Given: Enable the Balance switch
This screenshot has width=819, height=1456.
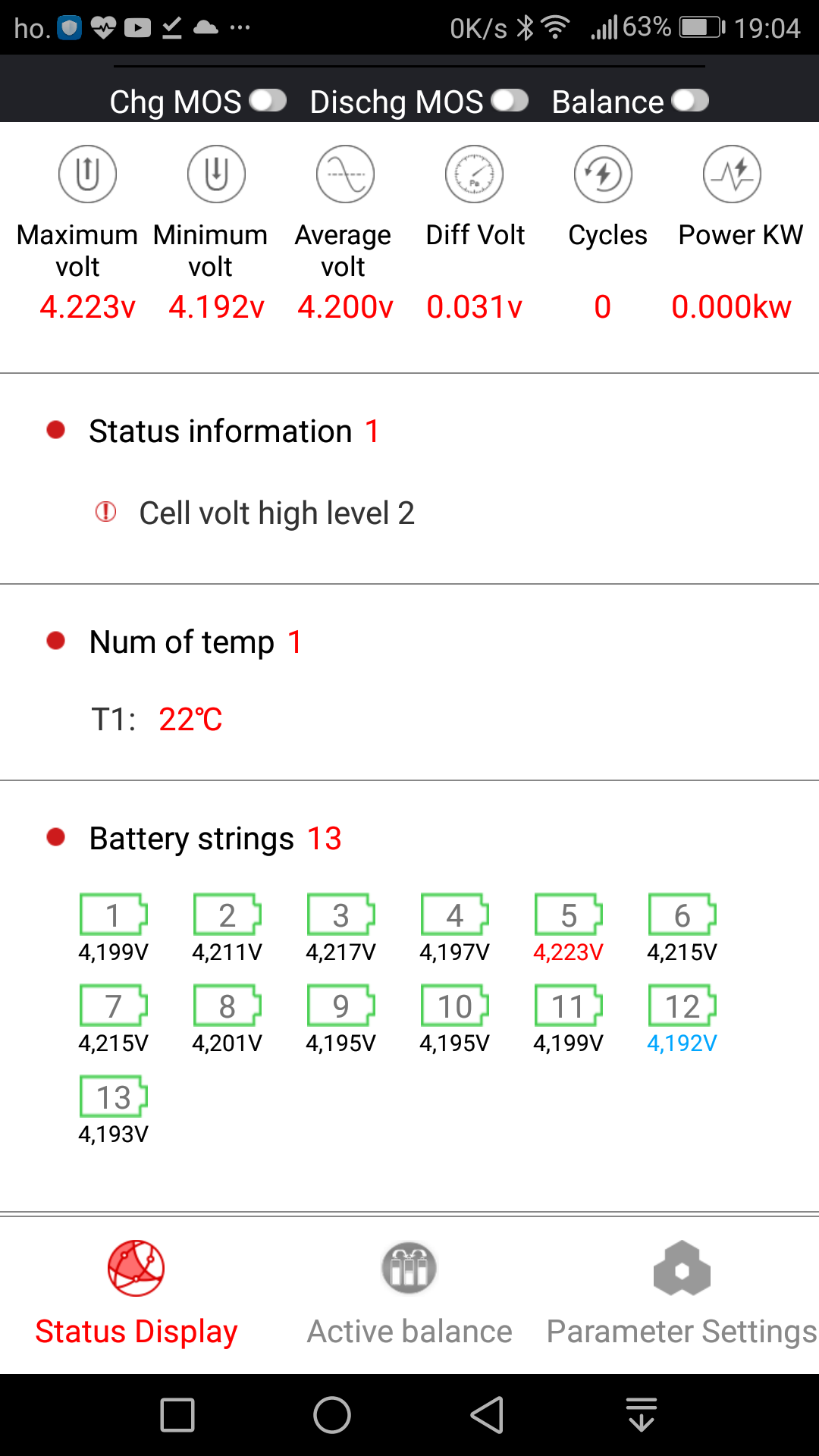Looking at the screenshot, I should point(690,101).
